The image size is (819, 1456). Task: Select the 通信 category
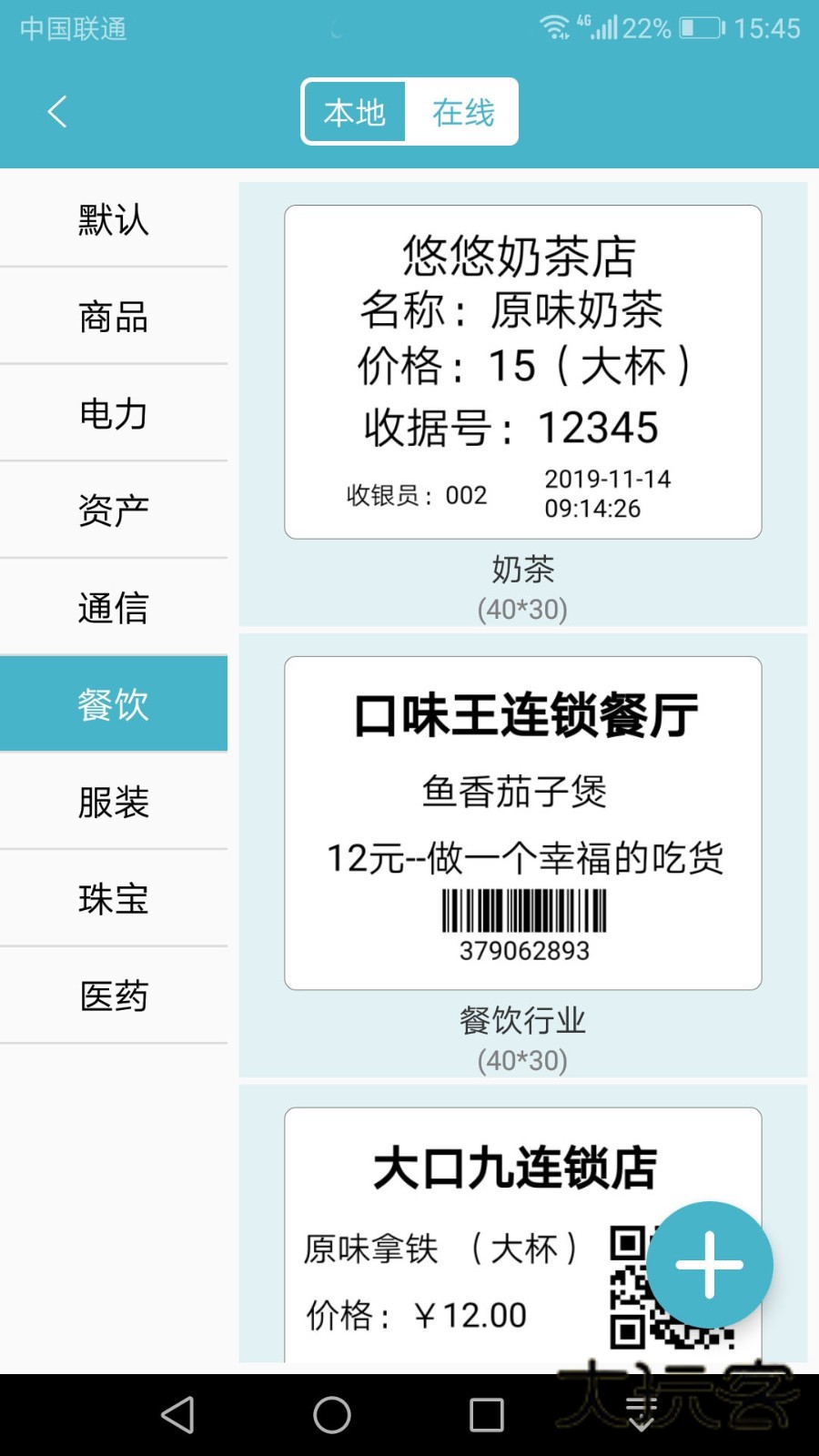pyautogui.click(x=113, y=606)
